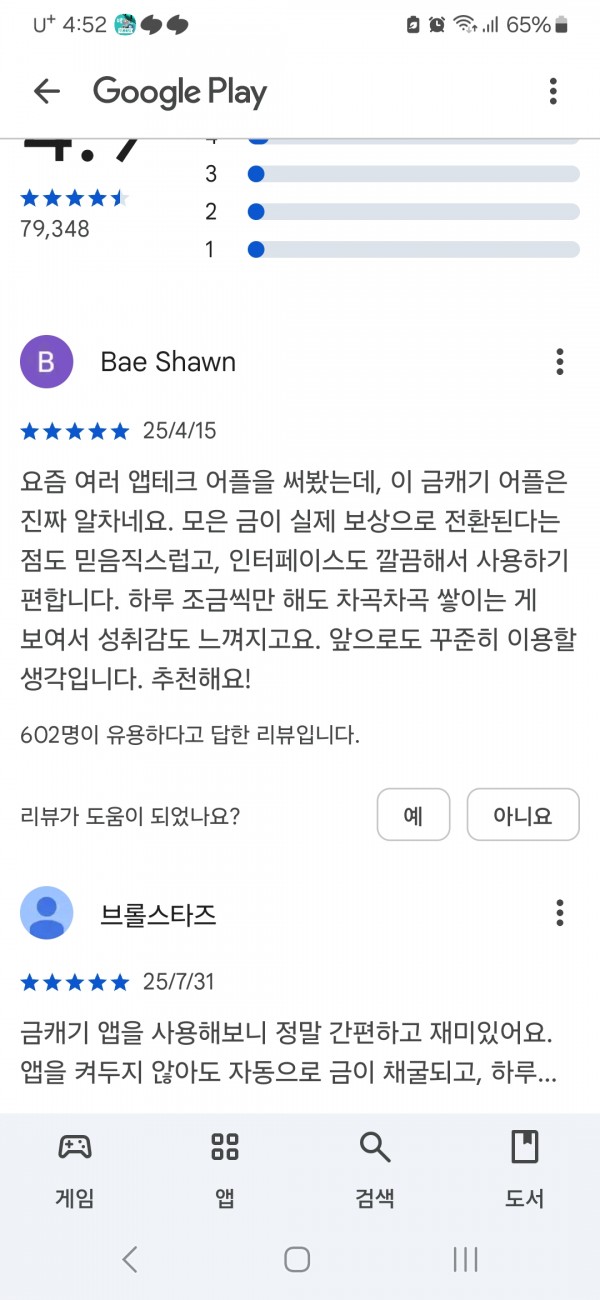Go back using the top-left arrow
This screenshot has width=600, height=1300.
click(47, 92)
